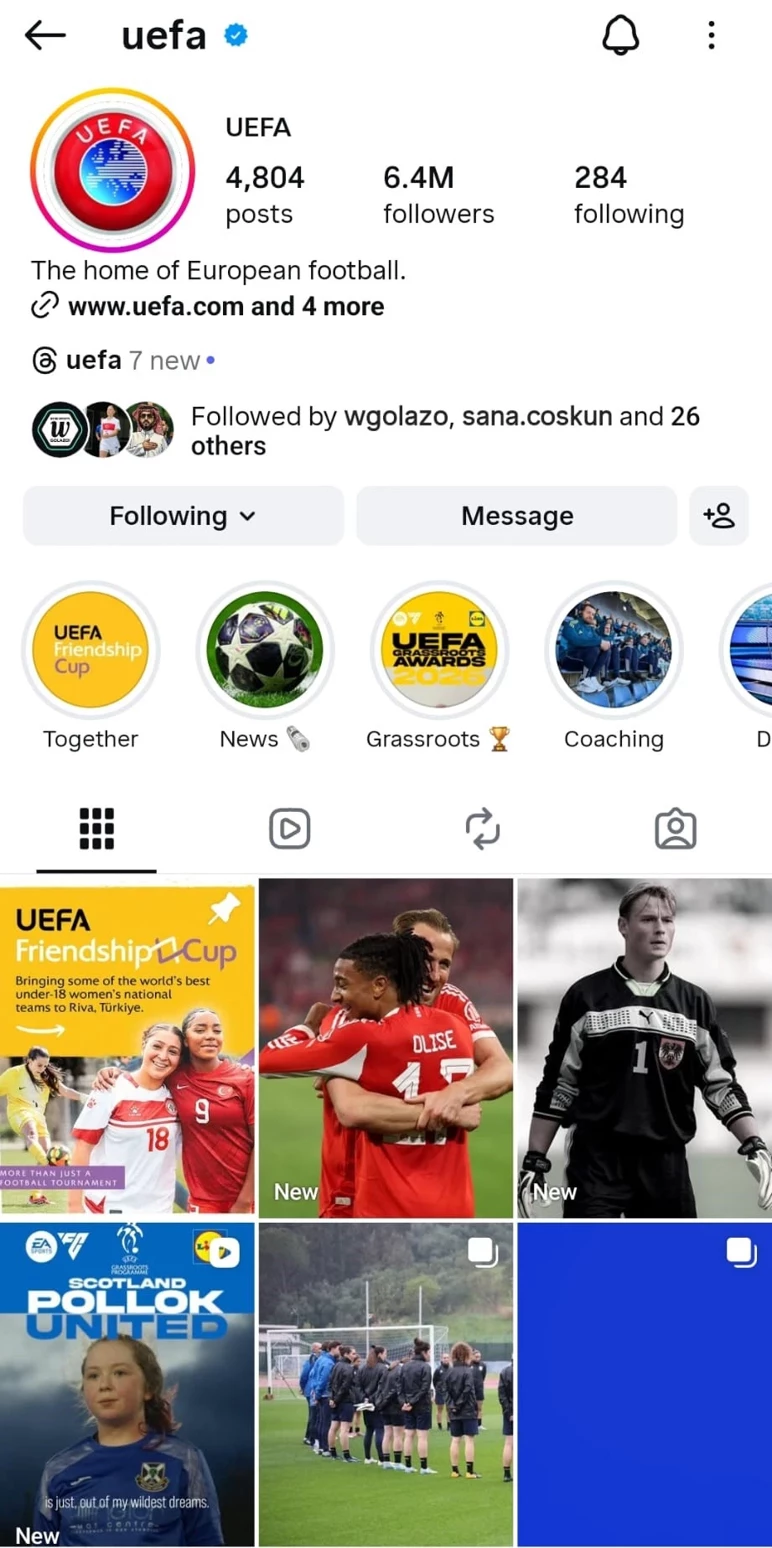The image size is (772, 1548).
Task: Expand the Following dropdown
Action: tap(183, 516)
